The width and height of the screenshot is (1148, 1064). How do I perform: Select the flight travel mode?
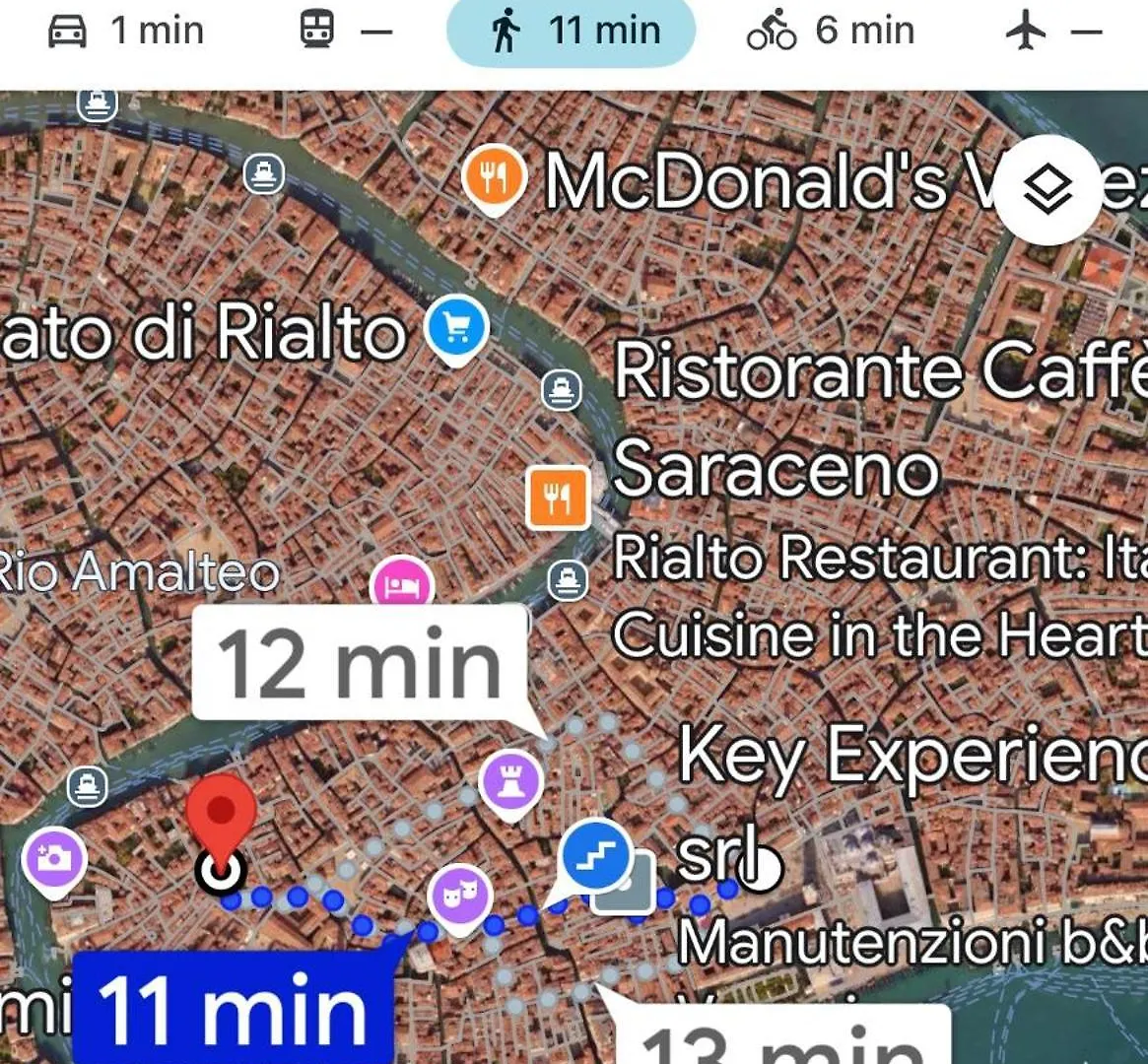(1052, 32)
